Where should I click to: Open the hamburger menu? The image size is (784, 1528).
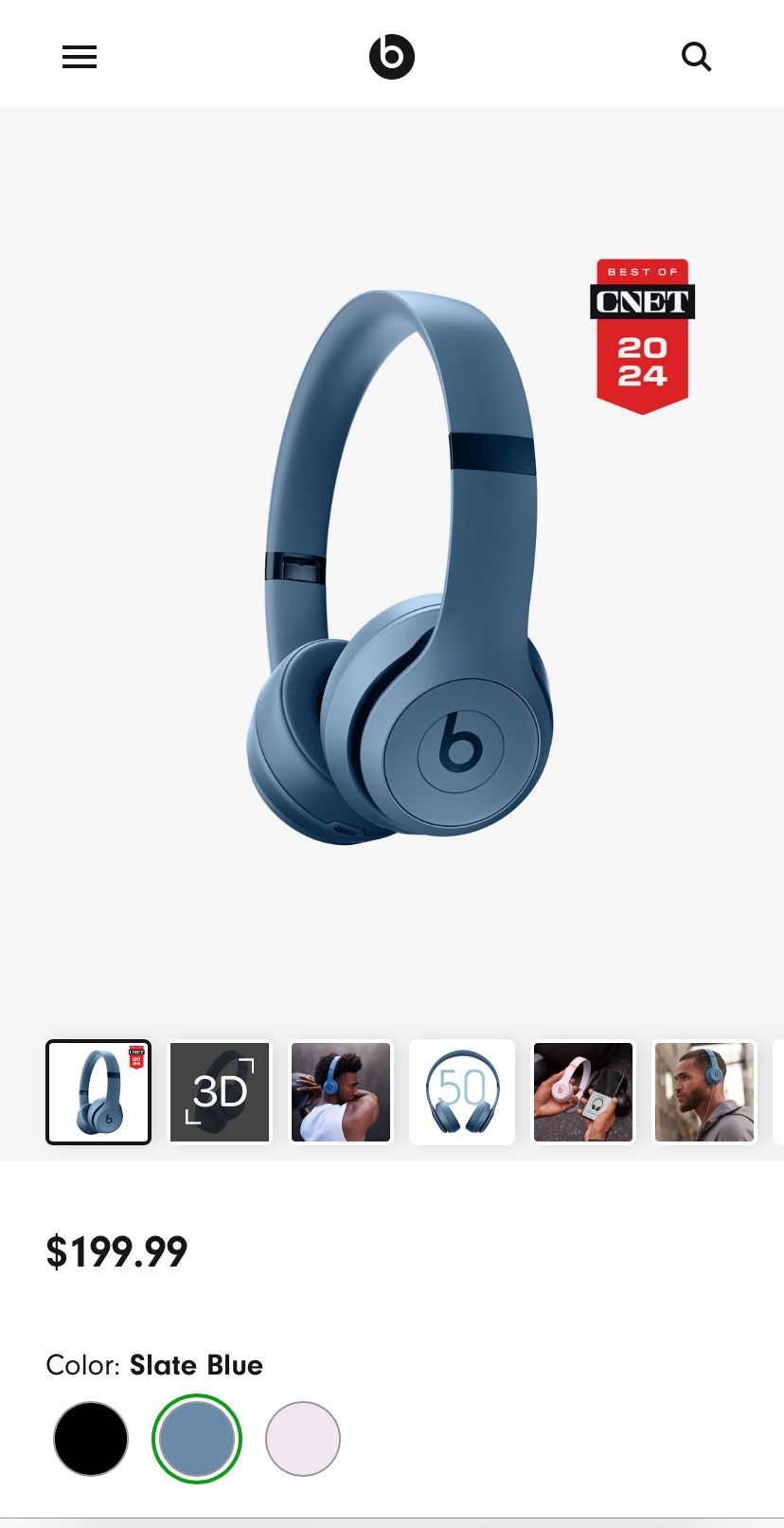pyautogui.click(x=80, y=57)
